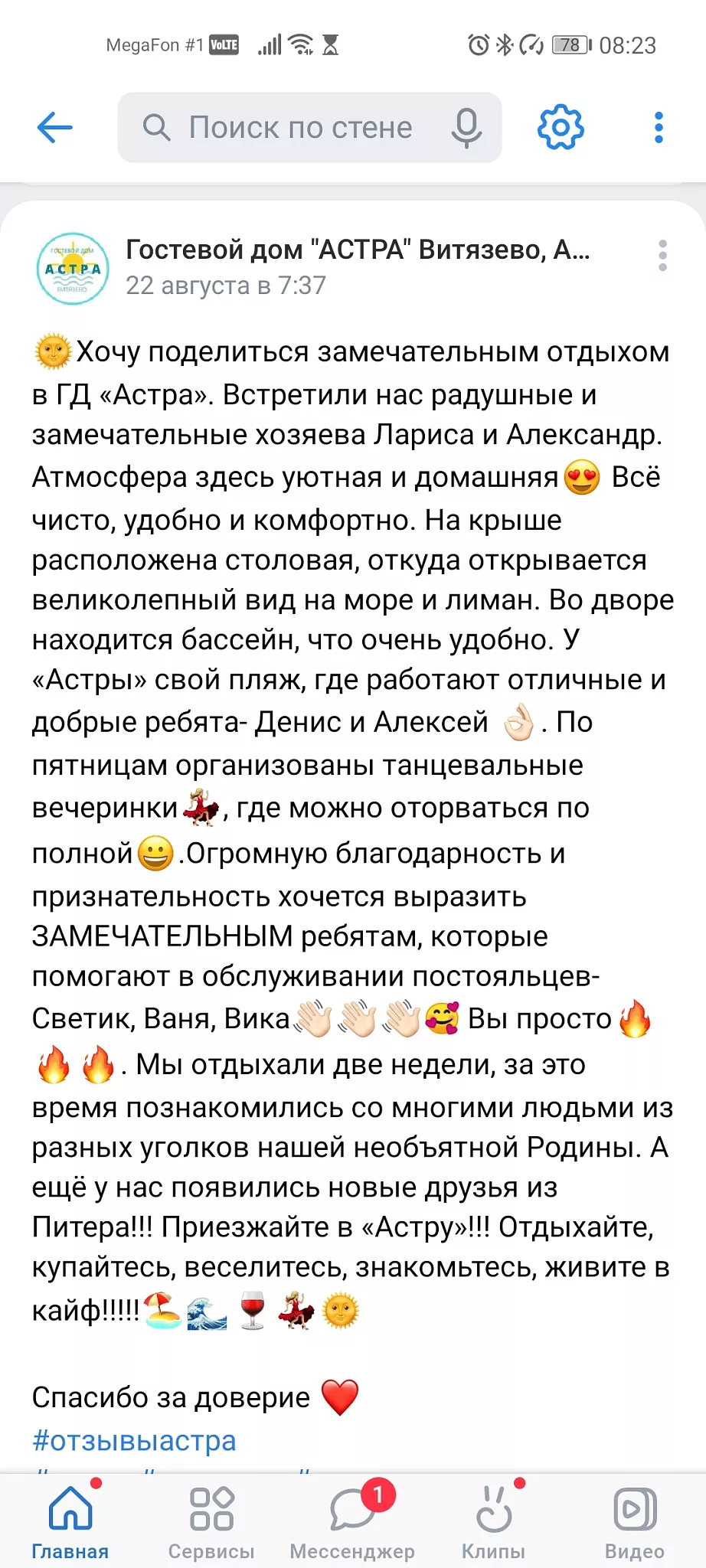The height and width of the screenshot is (1568, 706).
Task: Start voice search with the microphone
Action: click(x=466, y=128)
